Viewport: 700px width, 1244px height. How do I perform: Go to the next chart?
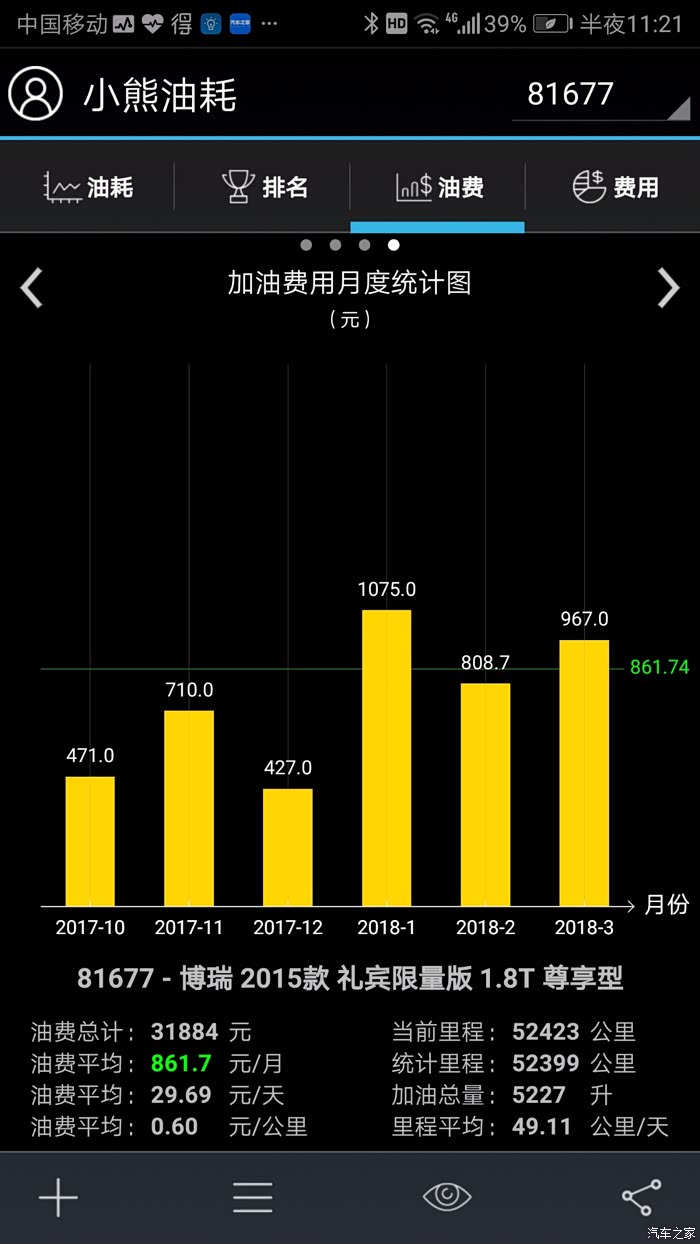pos(668,288)
